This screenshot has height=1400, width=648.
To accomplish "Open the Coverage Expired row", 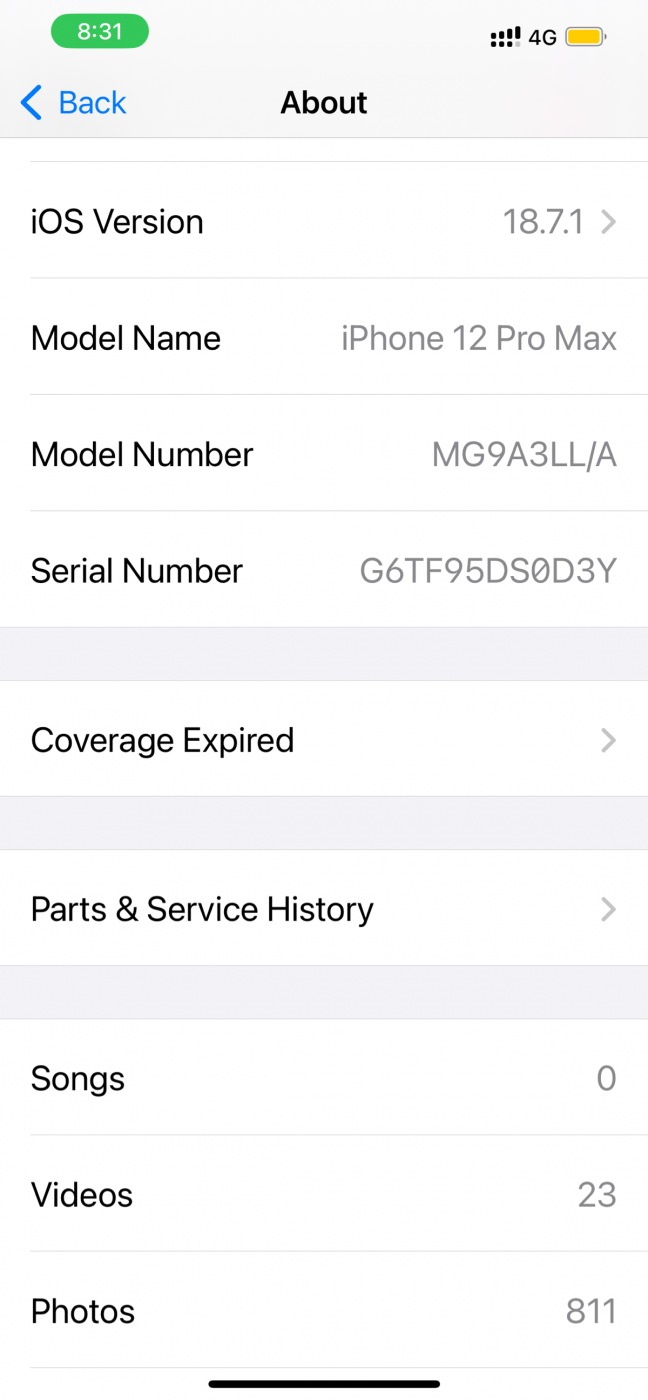I will [x=323, y=740].
